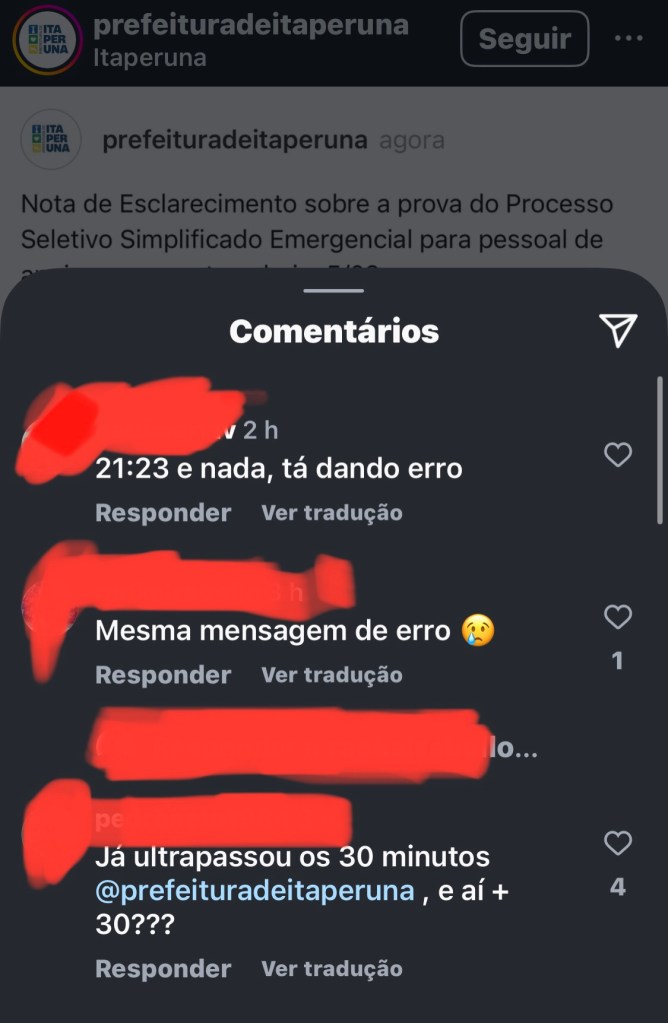The image size is (668, 1023).
Task: Open the three-dot overflow menu
Action: (629, 39)
